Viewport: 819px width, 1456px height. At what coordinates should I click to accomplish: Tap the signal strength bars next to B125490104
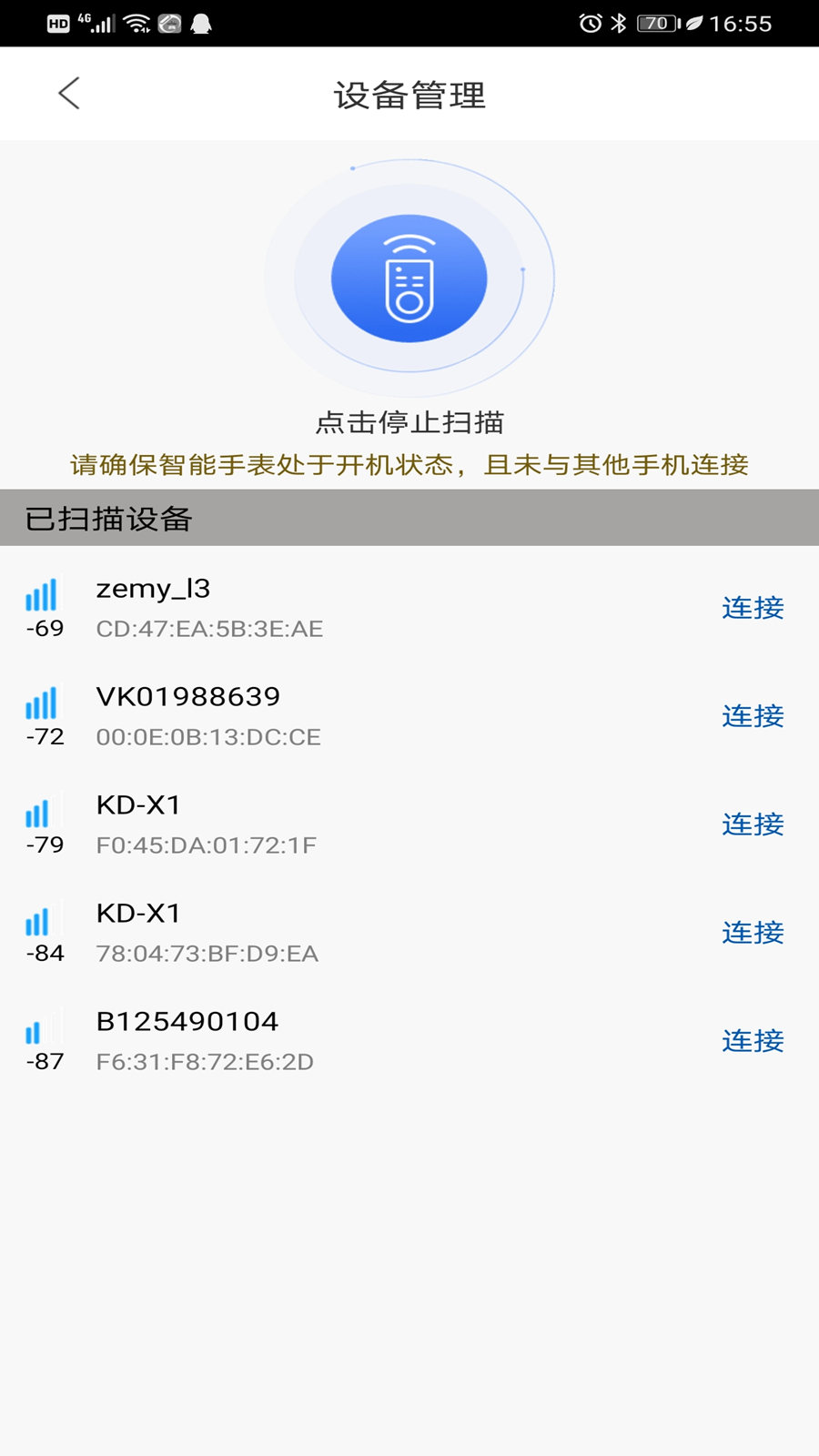point(44,1028)
